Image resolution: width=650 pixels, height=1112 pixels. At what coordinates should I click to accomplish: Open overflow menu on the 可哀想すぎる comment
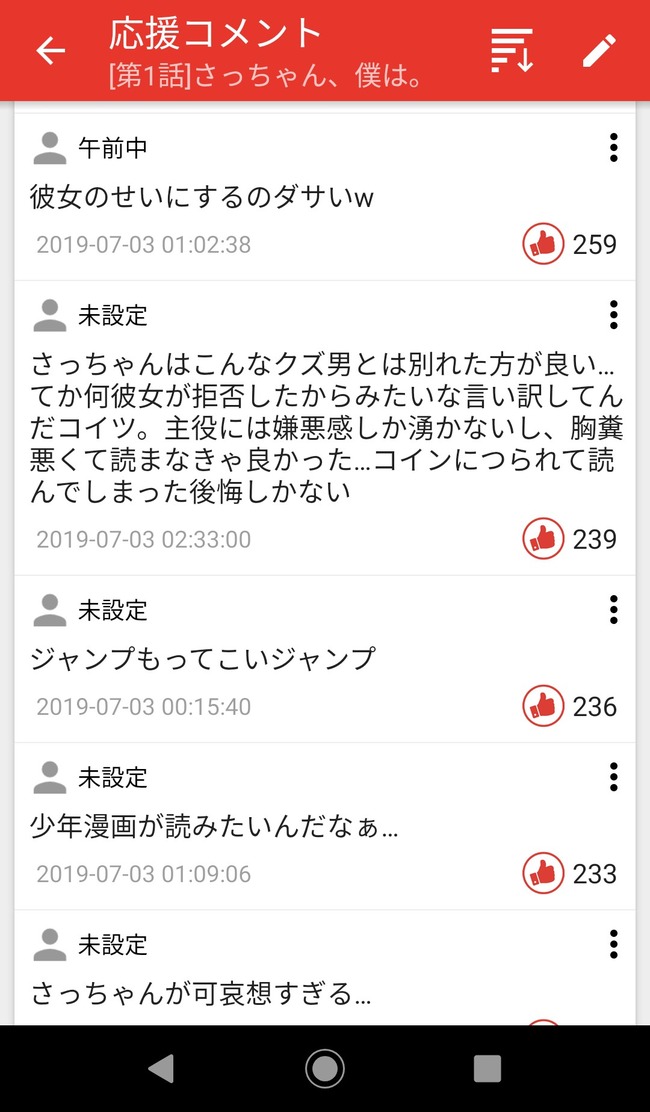[x=613, y=945]
